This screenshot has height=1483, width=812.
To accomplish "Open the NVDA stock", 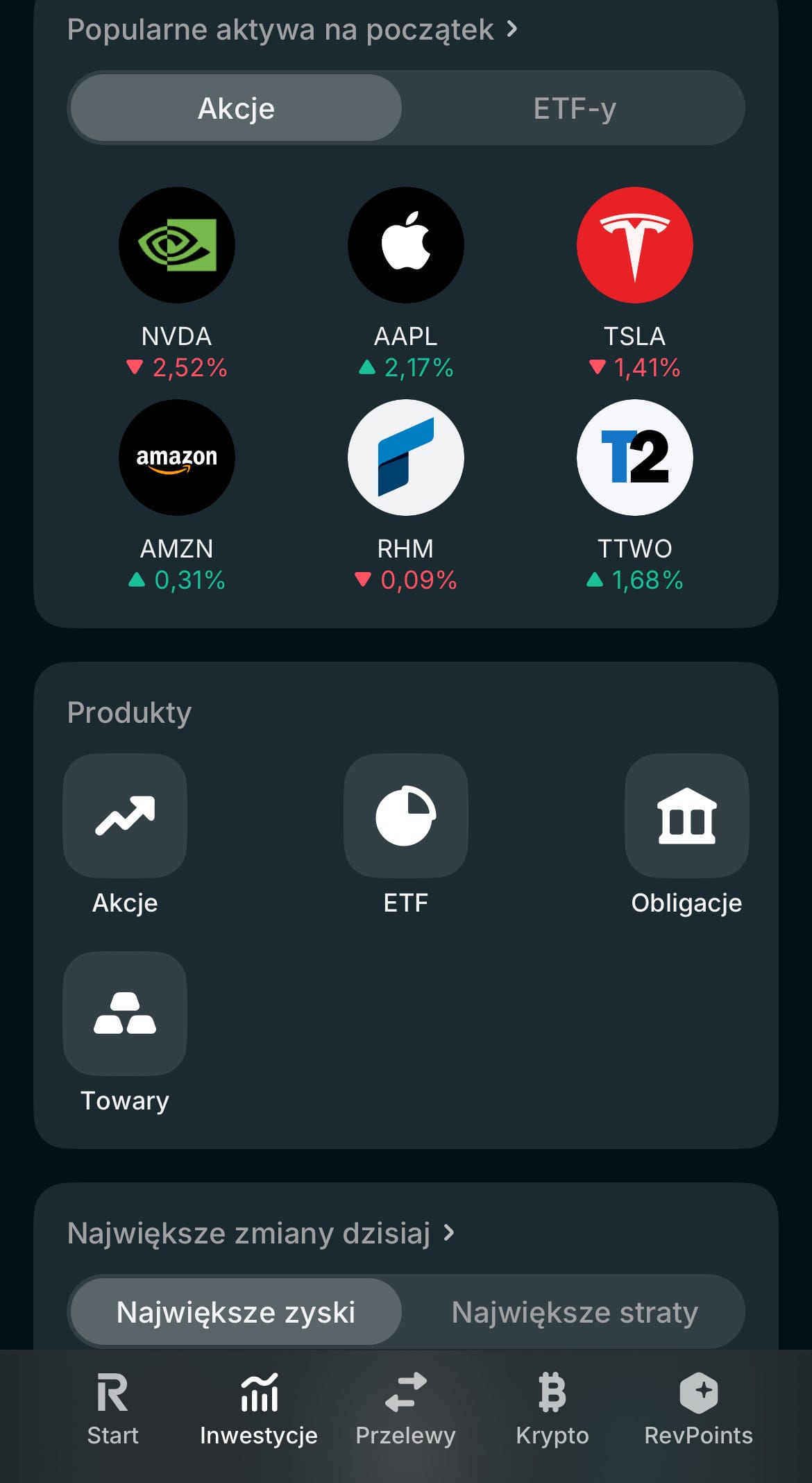I will pos(177,245).
